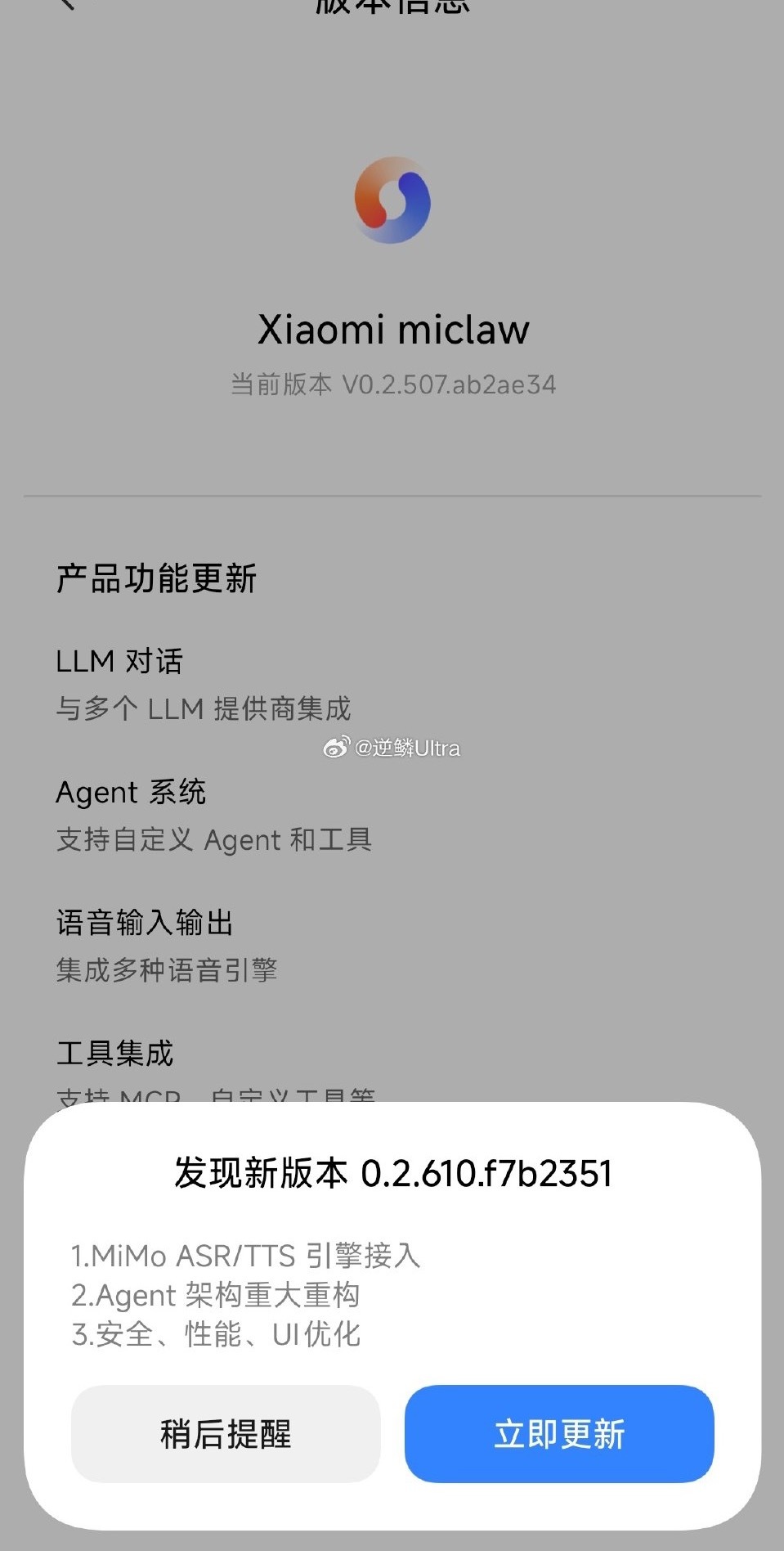Select the Agent 系统 feature entry
The height and width of the screenshot is (1551, 784).
pyautogui.click(x=131, y=791)
